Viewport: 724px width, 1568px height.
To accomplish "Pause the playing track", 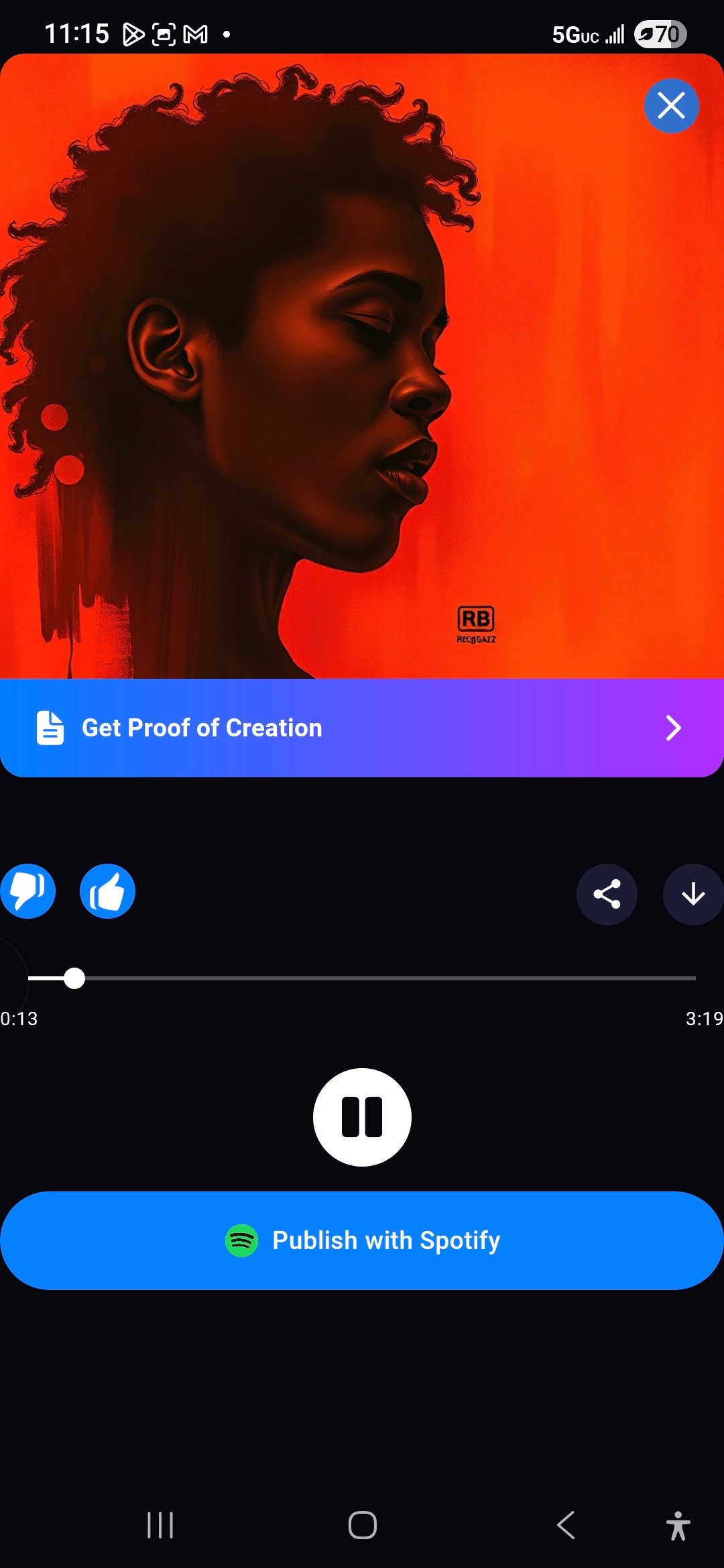I will 362,1117.
